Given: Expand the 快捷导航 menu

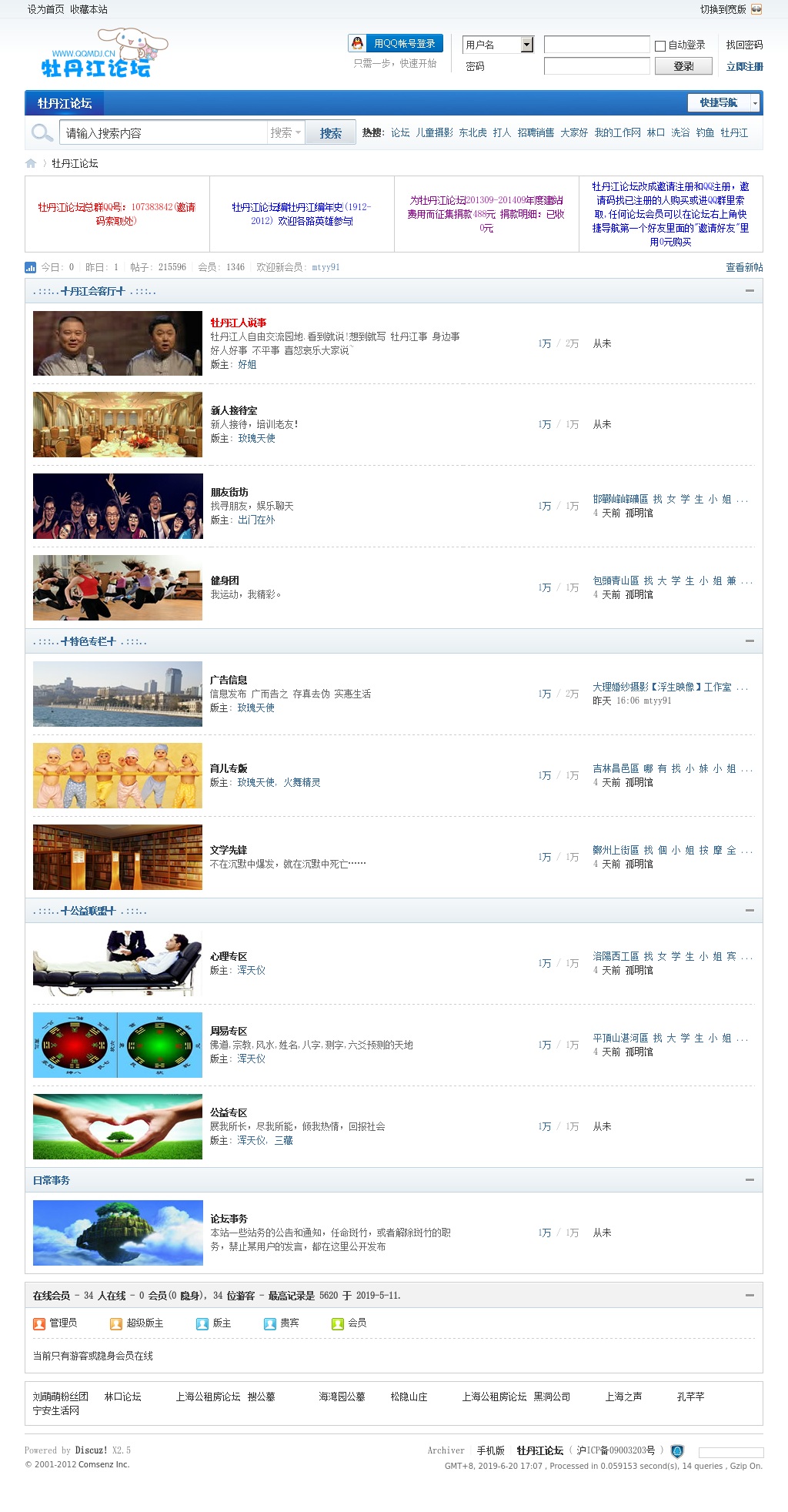Looking at the screenshot, I should pyautogui.click(x=723, y=102).
